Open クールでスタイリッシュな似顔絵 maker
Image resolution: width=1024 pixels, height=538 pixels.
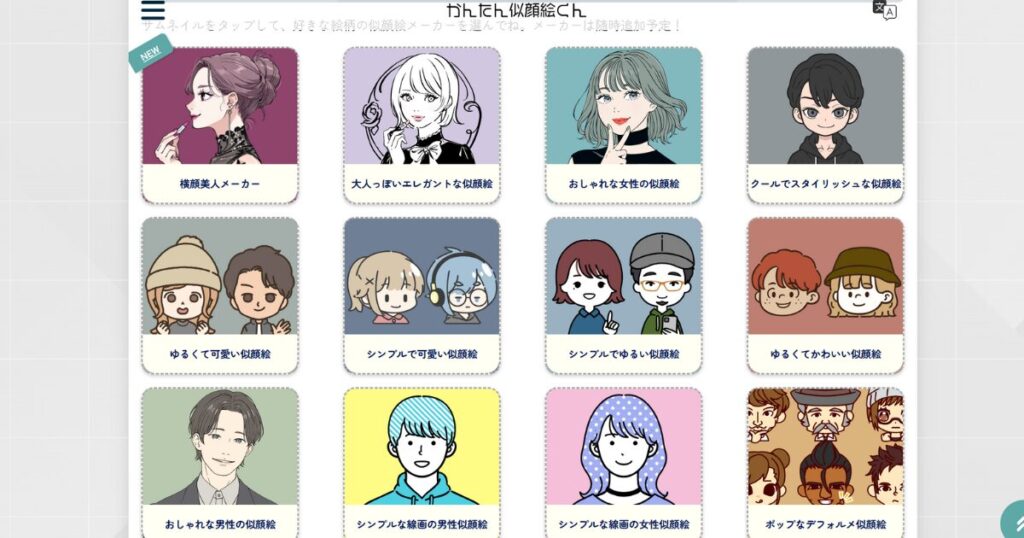tap(826, 124)
